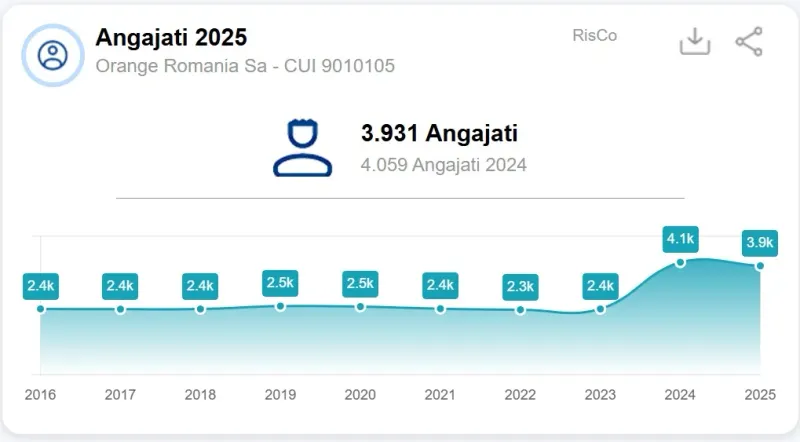Select the 2019 data point on chart
The image size is (800, 442).
coord(280,307)
